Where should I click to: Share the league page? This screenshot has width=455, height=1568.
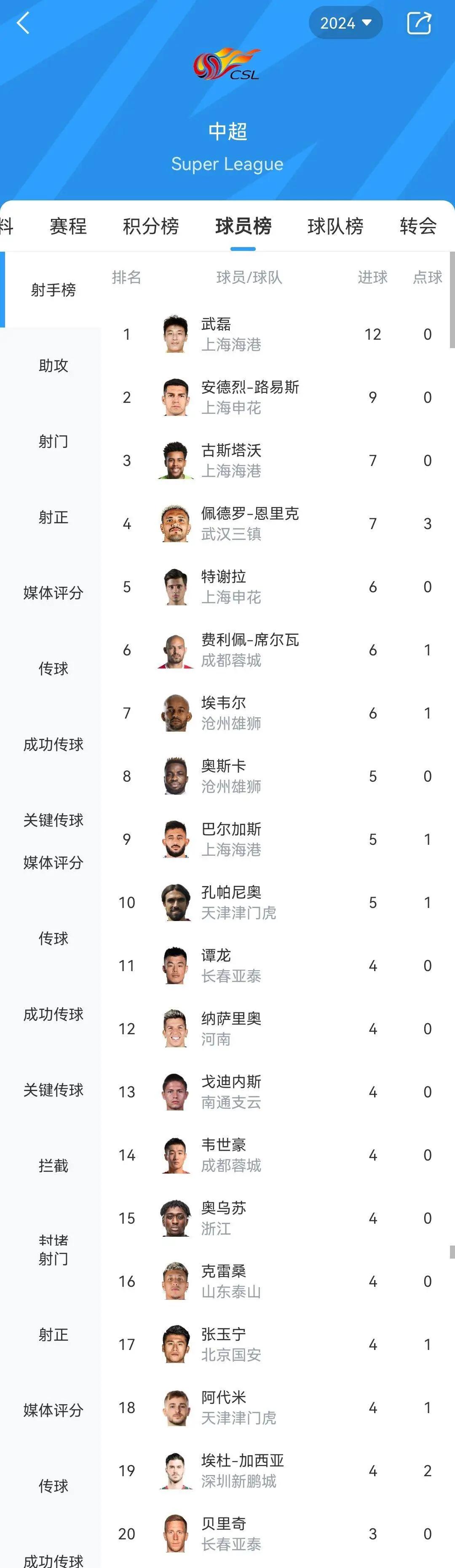[418, 23]
